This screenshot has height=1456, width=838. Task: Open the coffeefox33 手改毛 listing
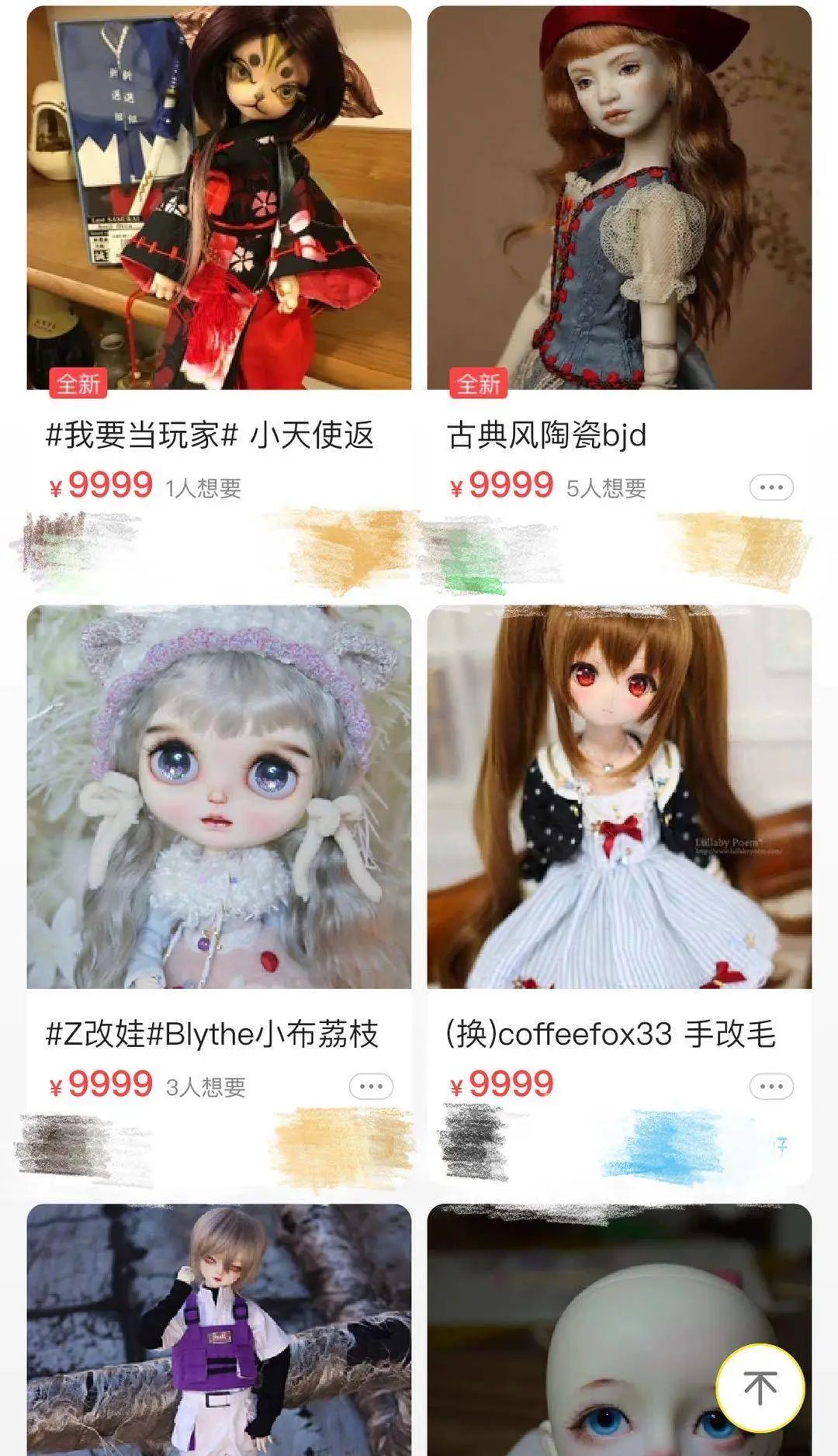[x=619, y=796]
